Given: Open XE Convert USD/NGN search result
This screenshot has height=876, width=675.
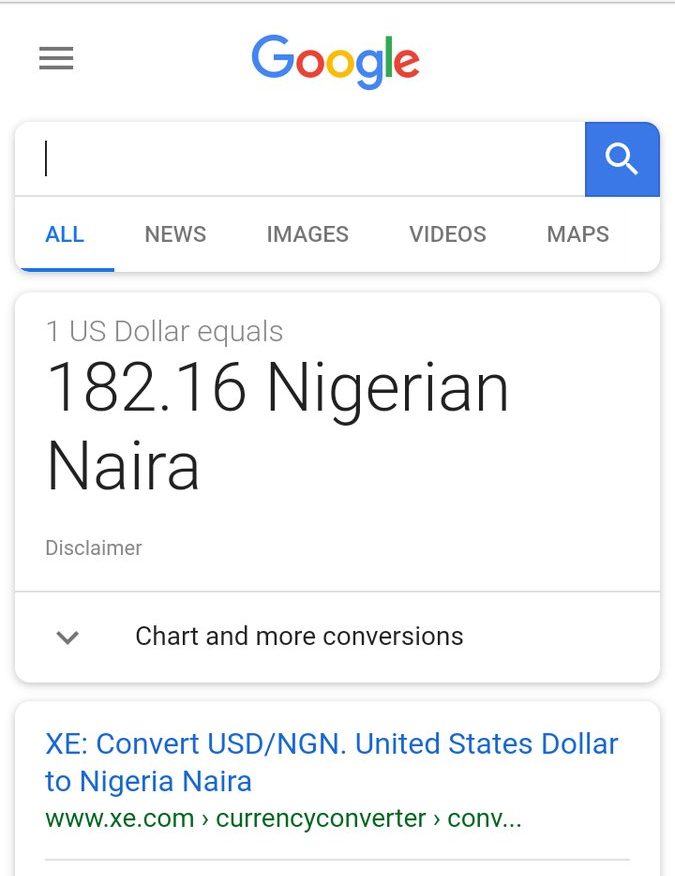Looking at the screenshot, I should (x=331, y=762).
